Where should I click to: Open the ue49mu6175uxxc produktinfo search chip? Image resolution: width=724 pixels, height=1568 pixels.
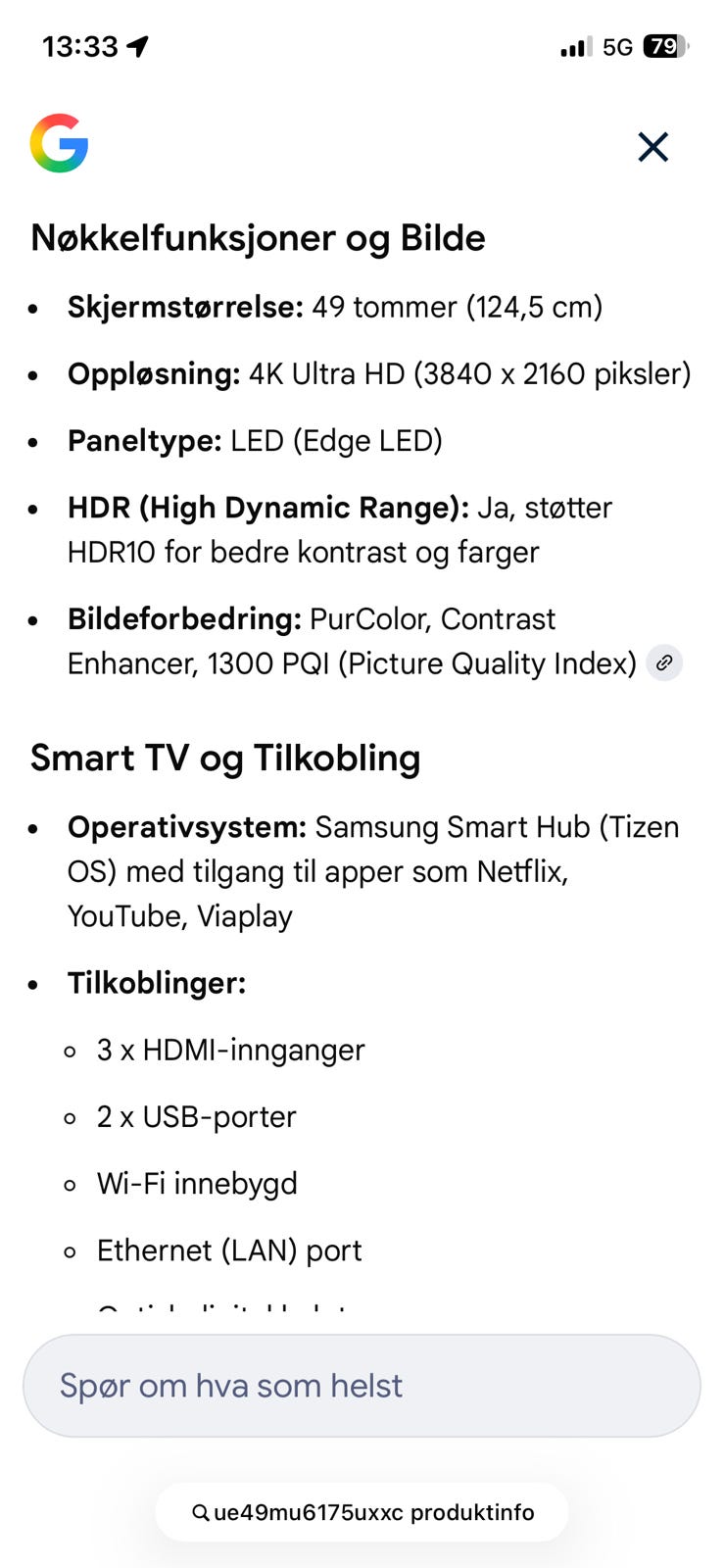362,1512
